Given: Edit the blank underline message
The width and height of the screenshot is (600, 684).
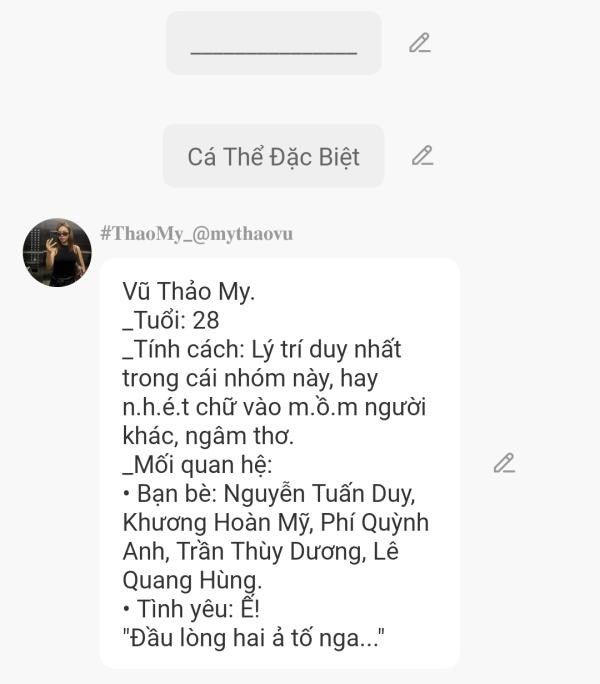Looking at the screenshot, I should (x=419, y=43).
